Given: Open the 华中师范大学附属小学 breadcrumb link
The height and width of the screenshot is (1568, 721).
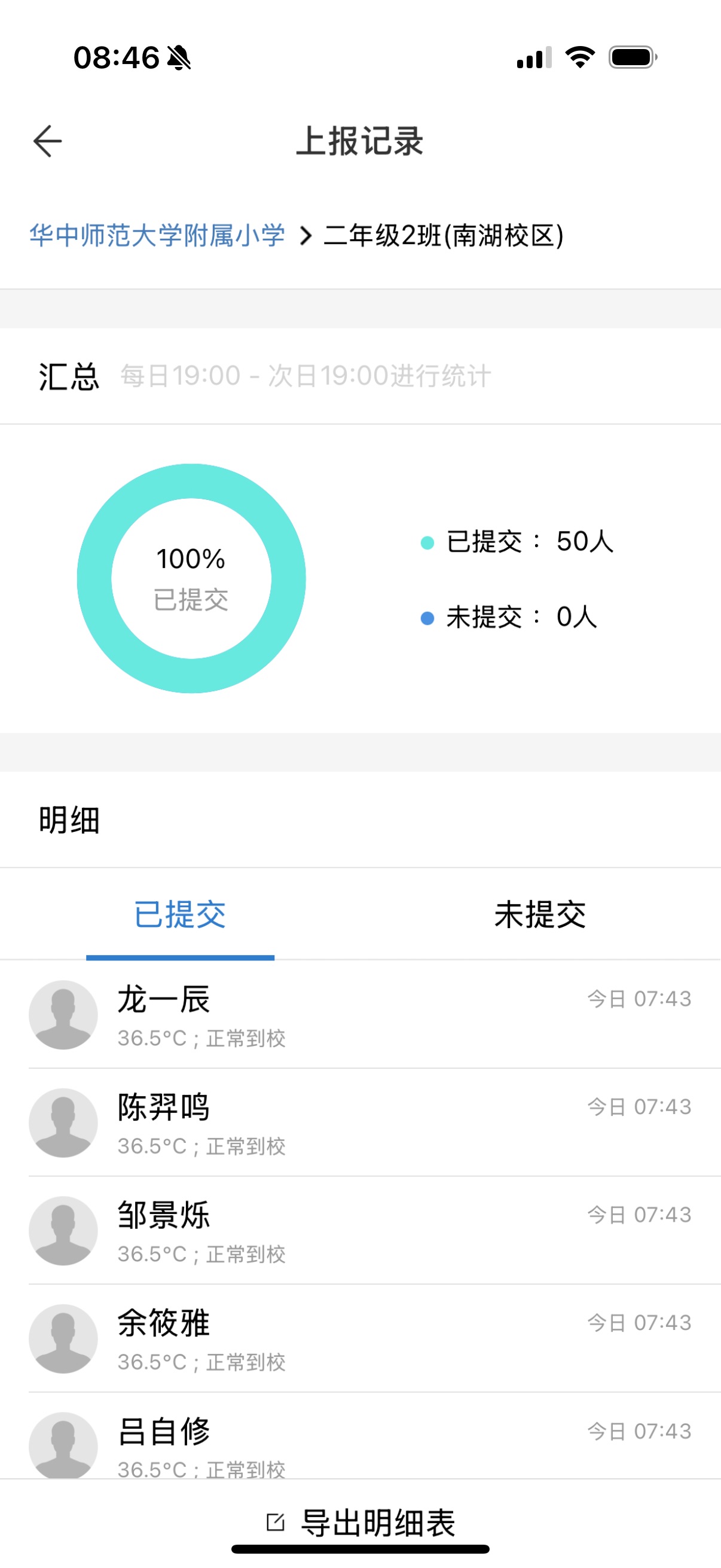Looking at the screenshot, I should 157,236.
